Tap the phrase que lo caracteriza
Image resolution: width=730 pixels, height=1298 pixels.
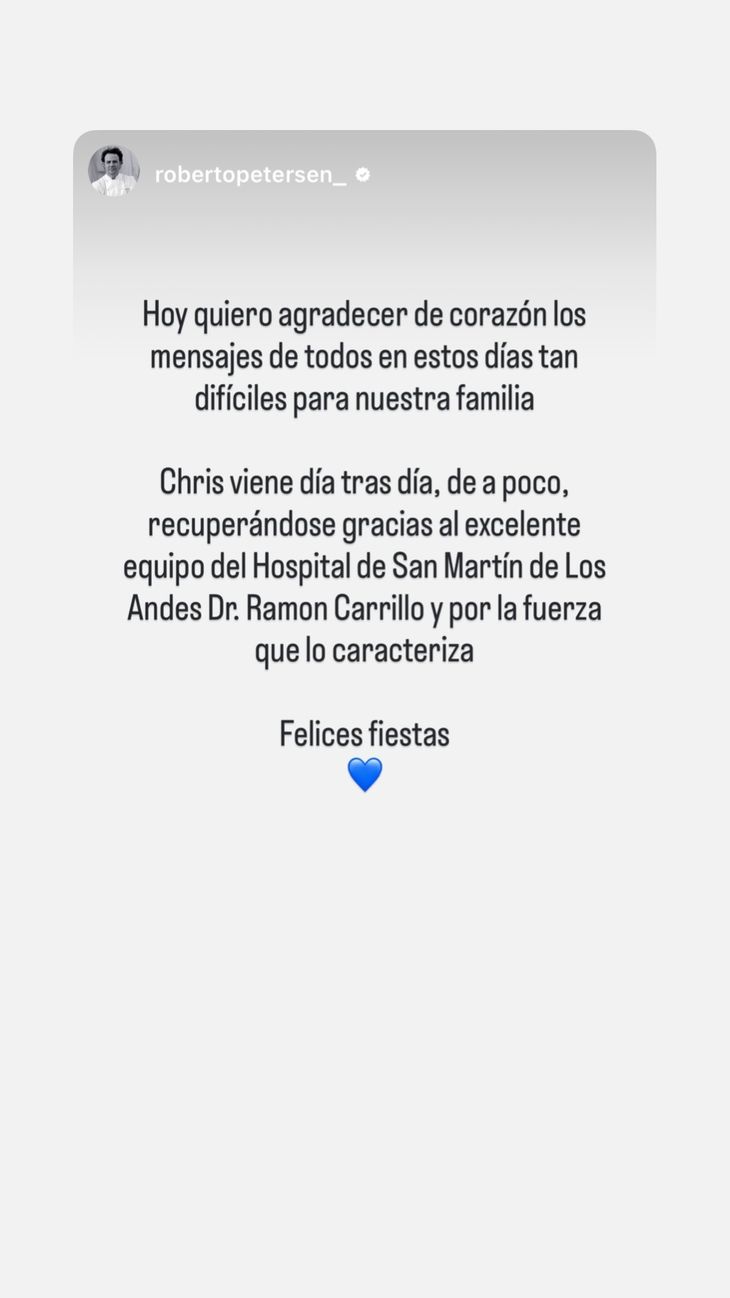(x=364, y=649)
